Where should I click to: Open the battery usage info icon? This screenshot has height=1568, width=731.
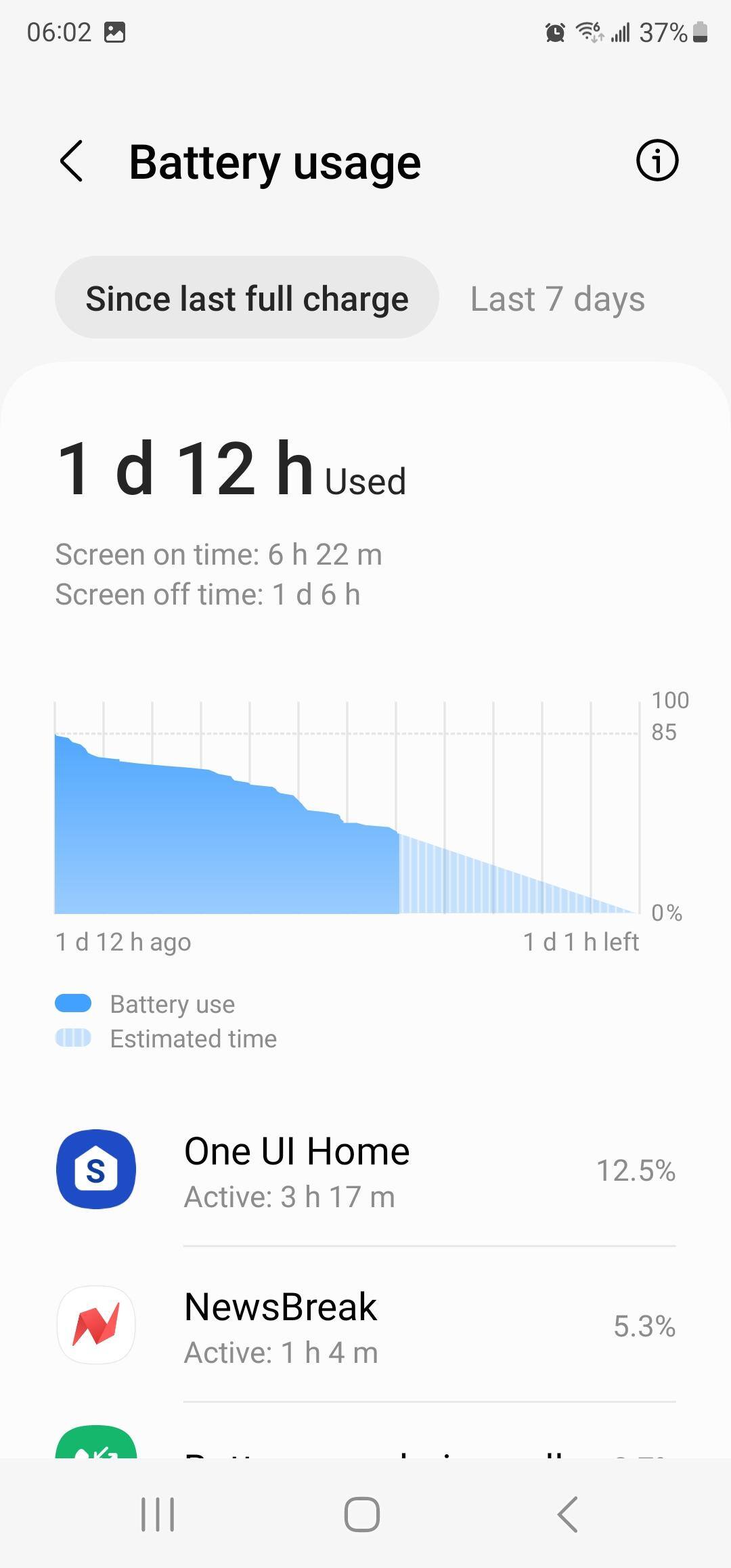(657, 161)
